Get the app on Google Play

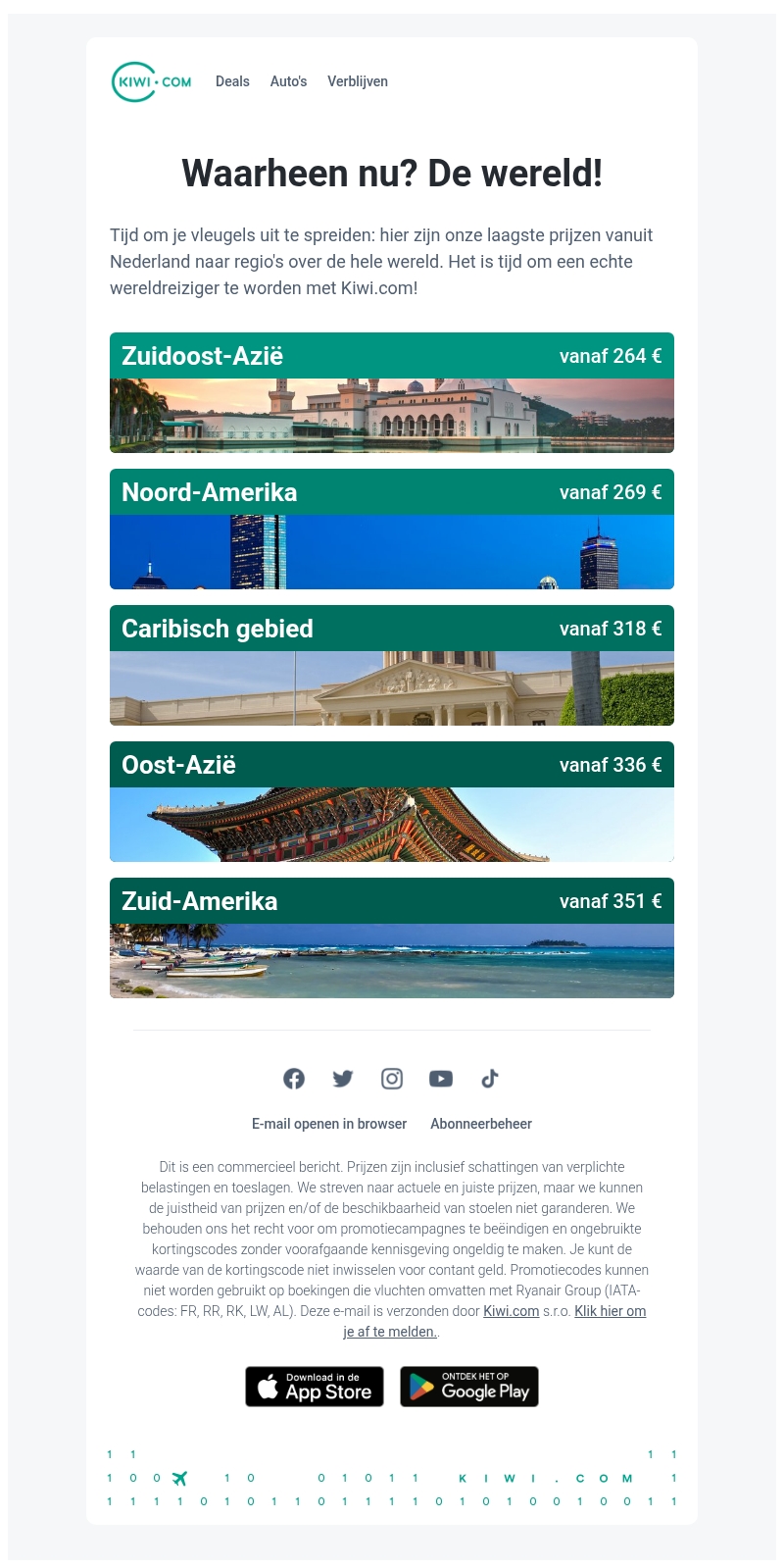(x=469, y=1387)
